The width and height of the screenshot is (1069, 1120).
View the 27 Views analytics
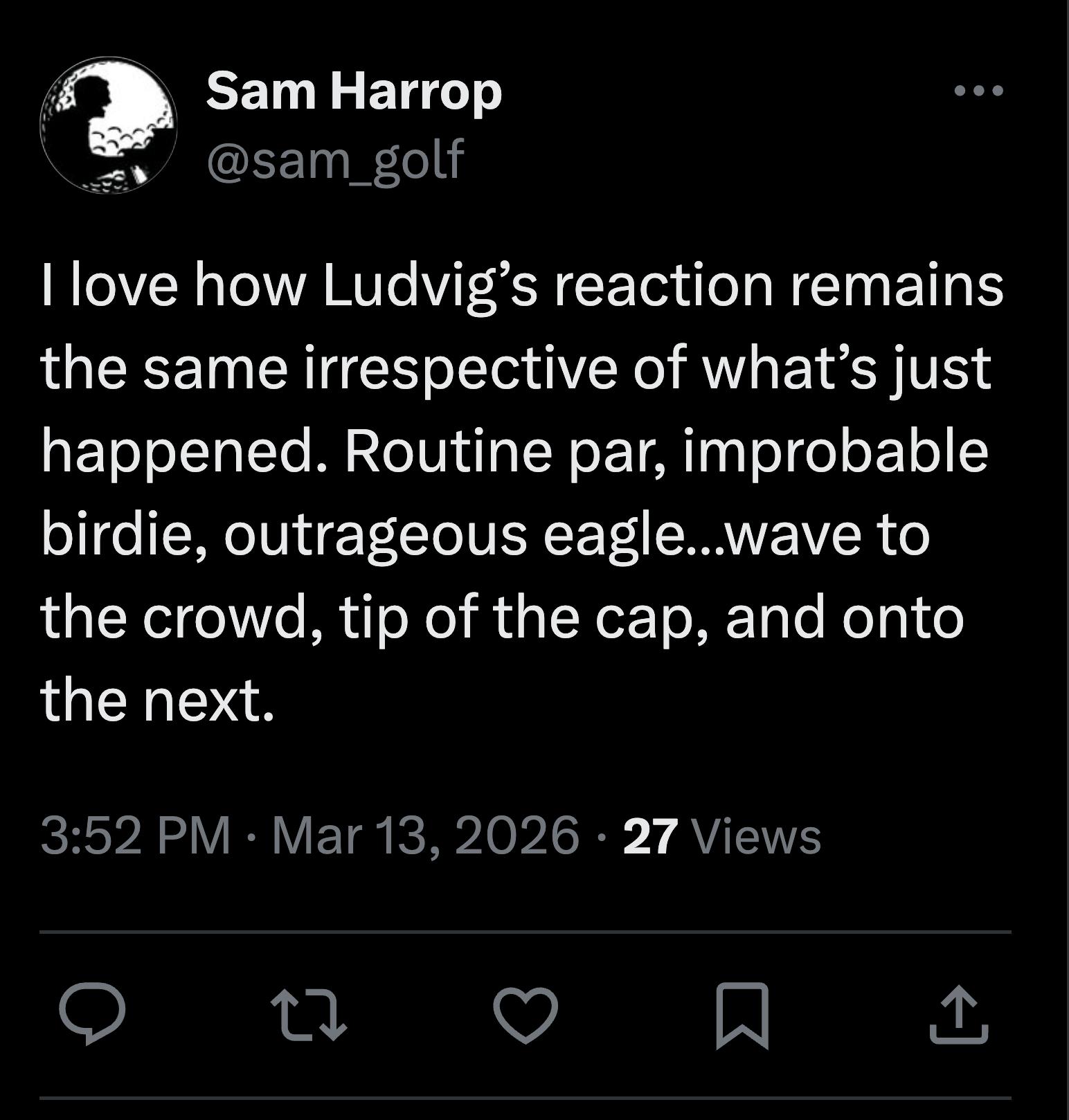pyautogui.click(x=721, y=836)
